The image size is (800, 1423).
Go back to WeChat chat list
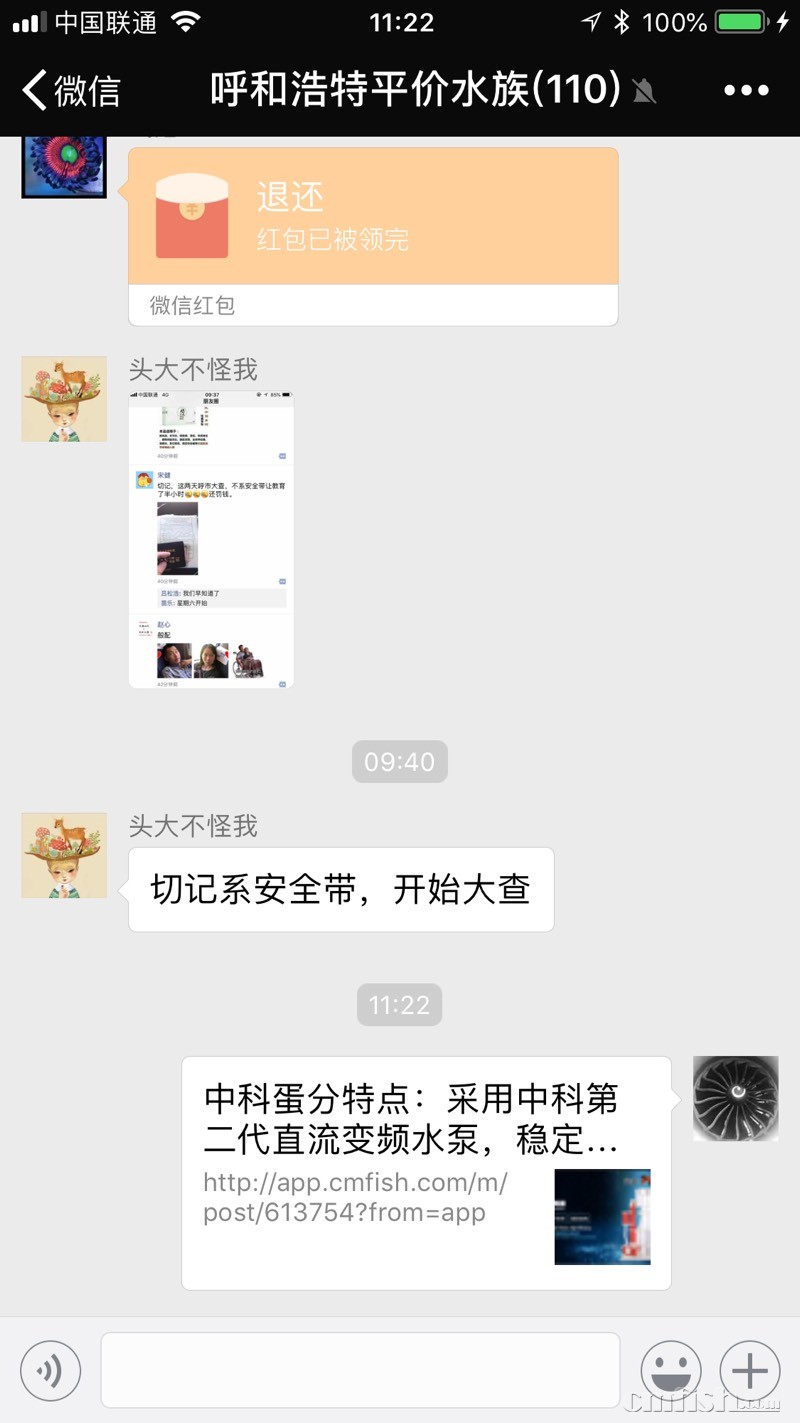70,90
